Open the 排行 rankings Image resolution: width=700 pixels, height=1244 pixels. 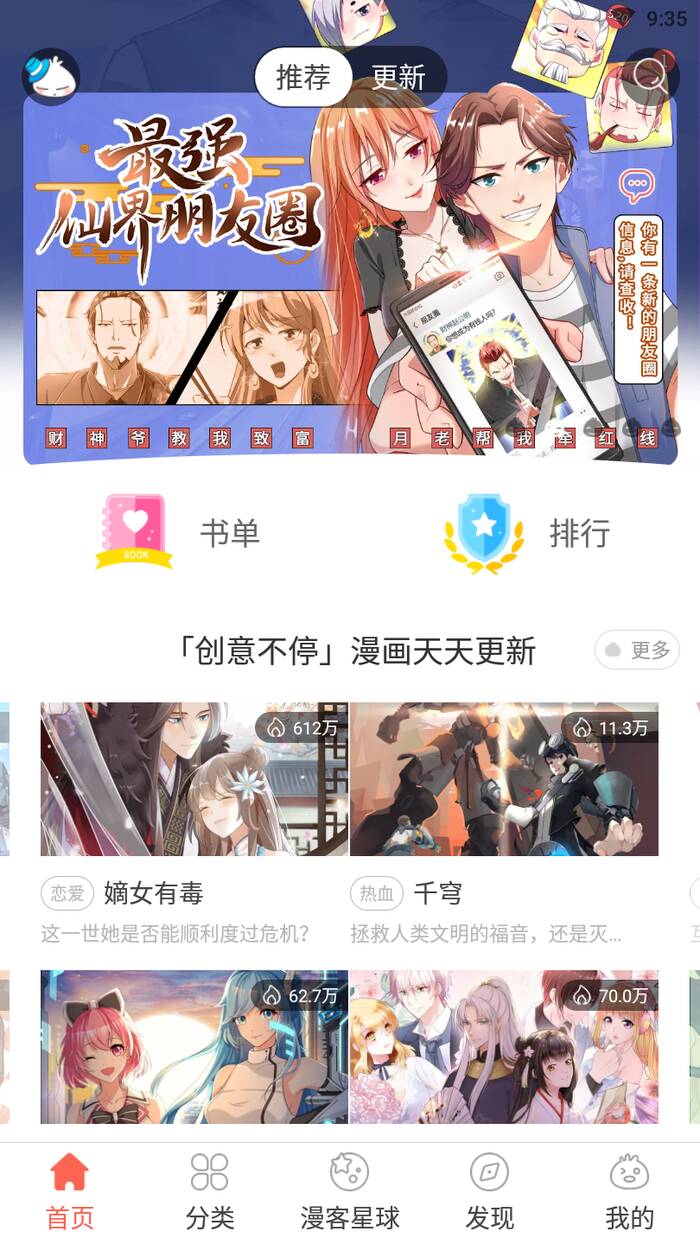point(527,533)
